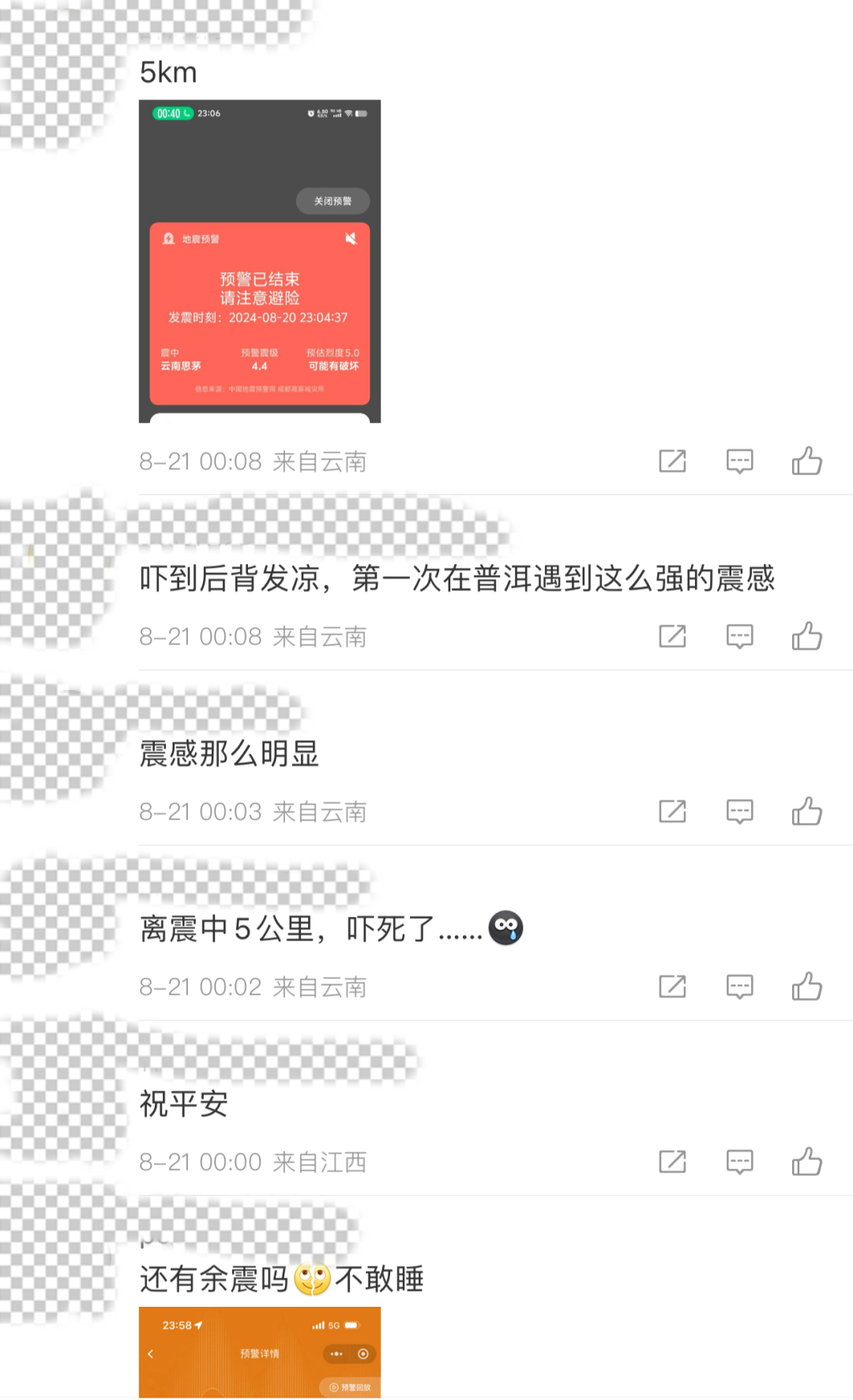
Task: Reply to the 震感那么明显 comment
Action: pos(739,811)
